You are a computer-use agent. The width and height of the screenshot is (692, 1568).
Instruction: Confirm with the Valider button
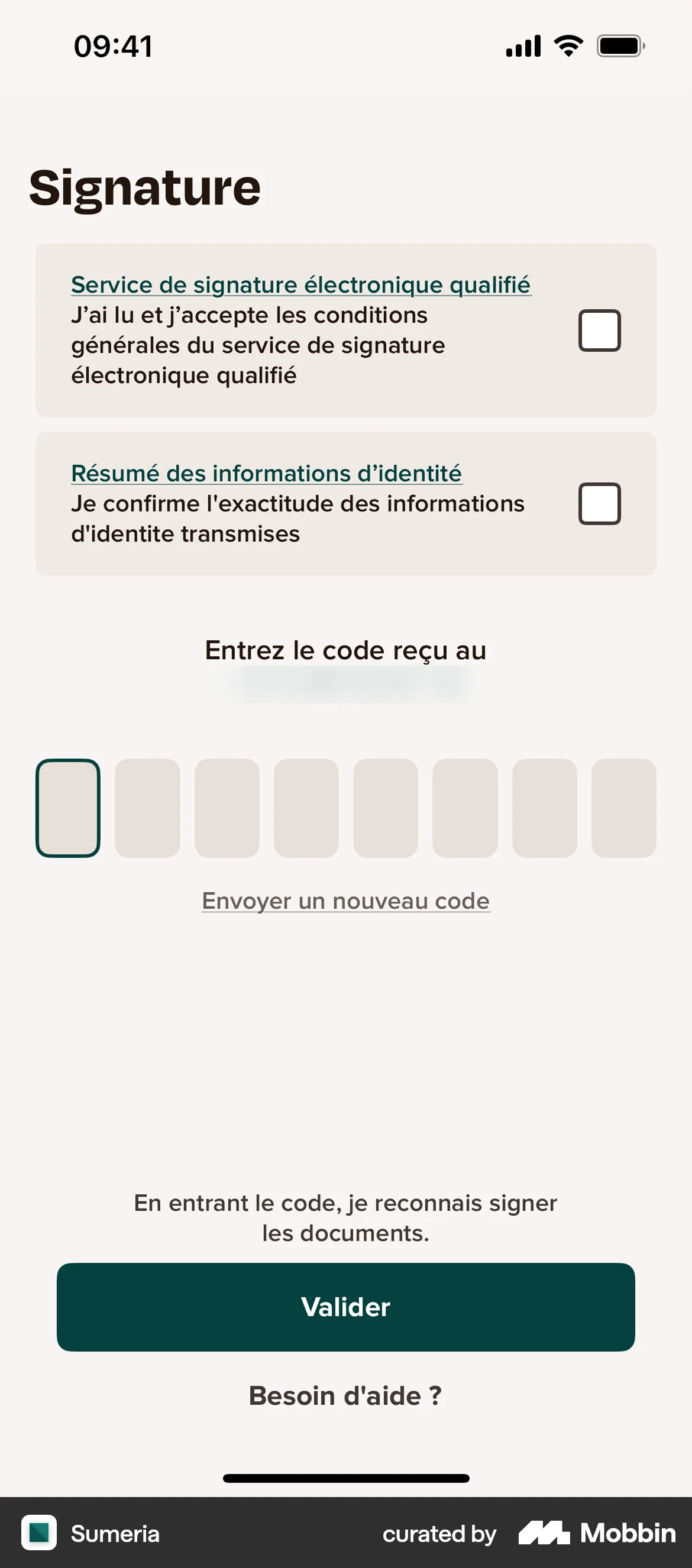346,1307
